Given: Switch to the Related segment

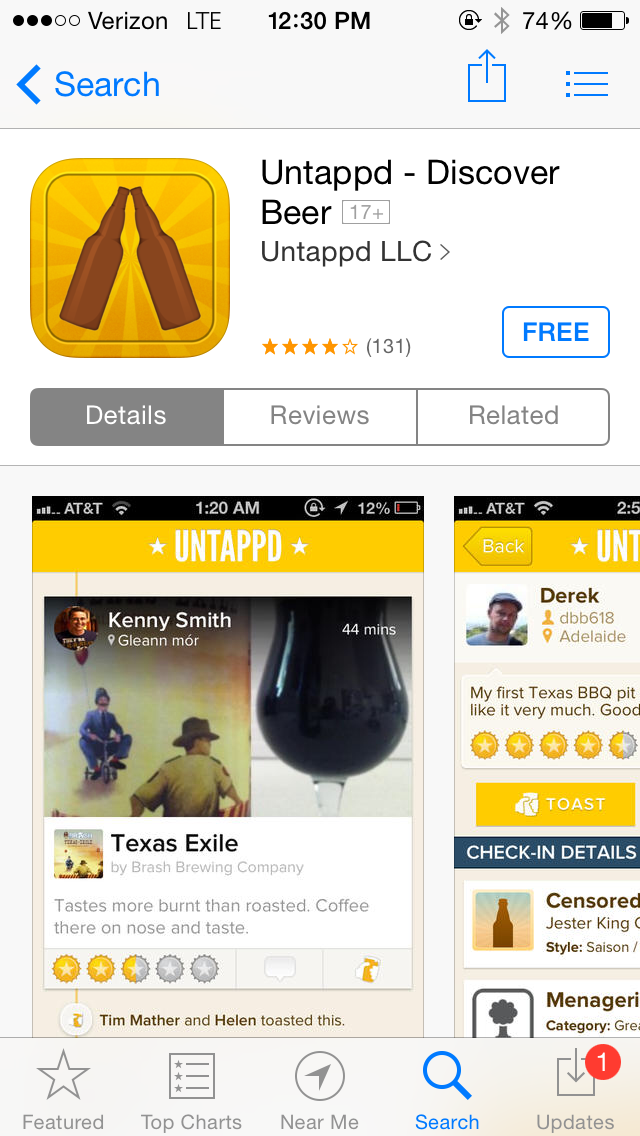Looking at the screenshot, I should pyautogui.click(x=513, y=417).
